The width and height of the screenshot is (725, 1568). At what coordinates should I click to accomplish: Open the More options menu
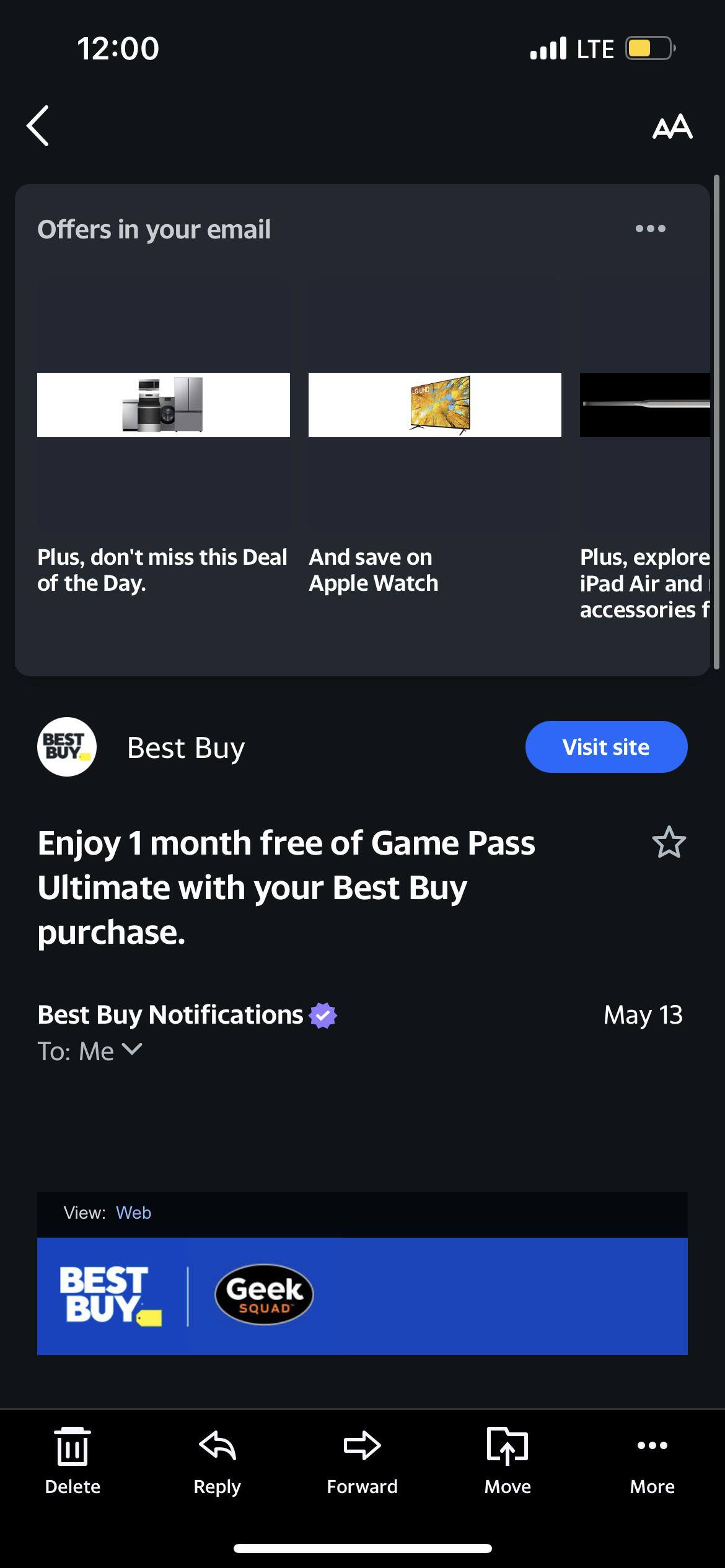[652, 1460]
